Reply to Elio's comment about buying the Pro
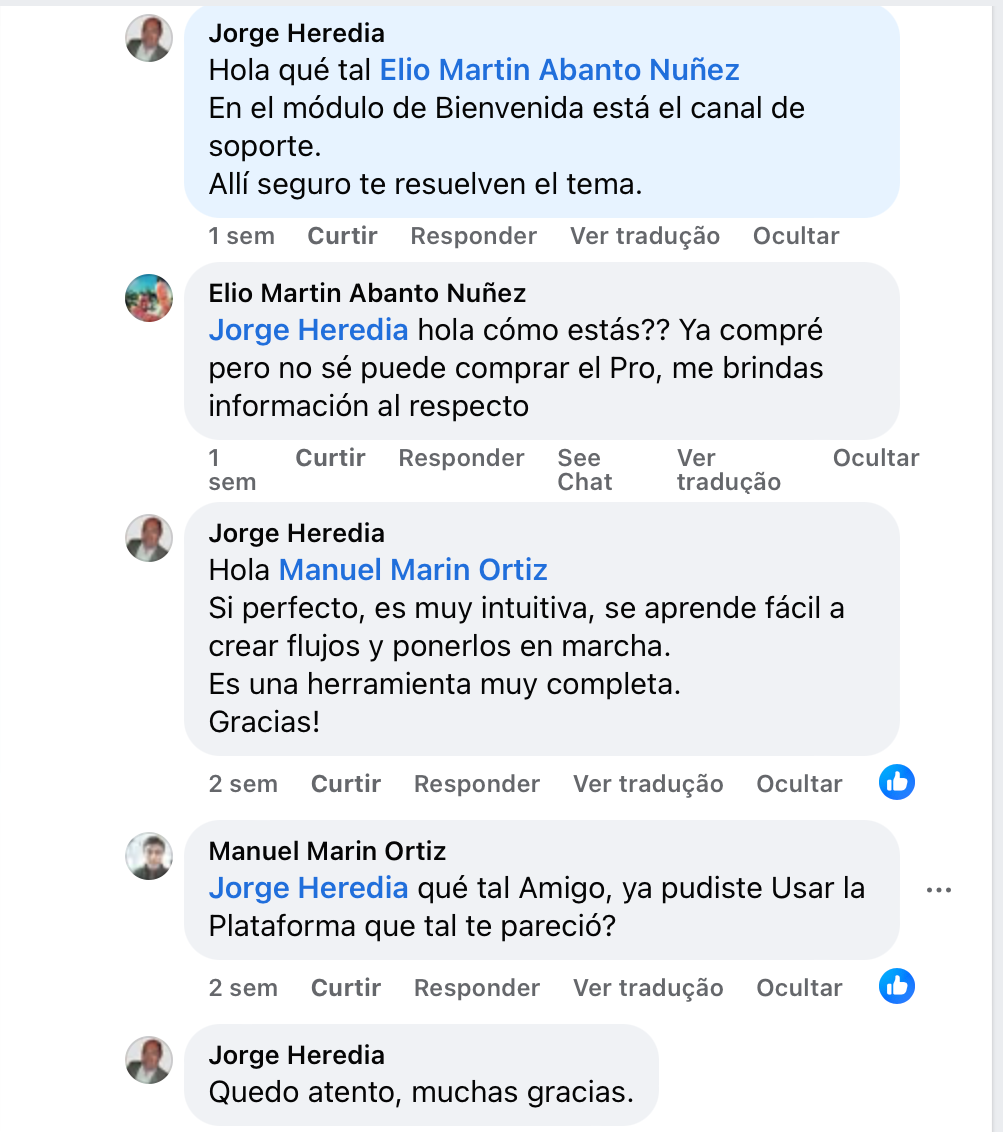Viewport: 1003px width, 1132px height. [x=461, y=458]
